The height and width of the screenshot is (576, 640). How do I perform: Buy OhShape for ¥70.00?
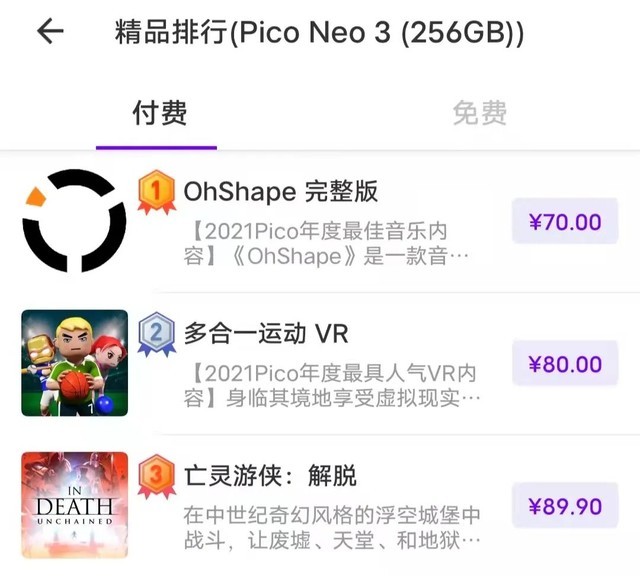(565, 222)
